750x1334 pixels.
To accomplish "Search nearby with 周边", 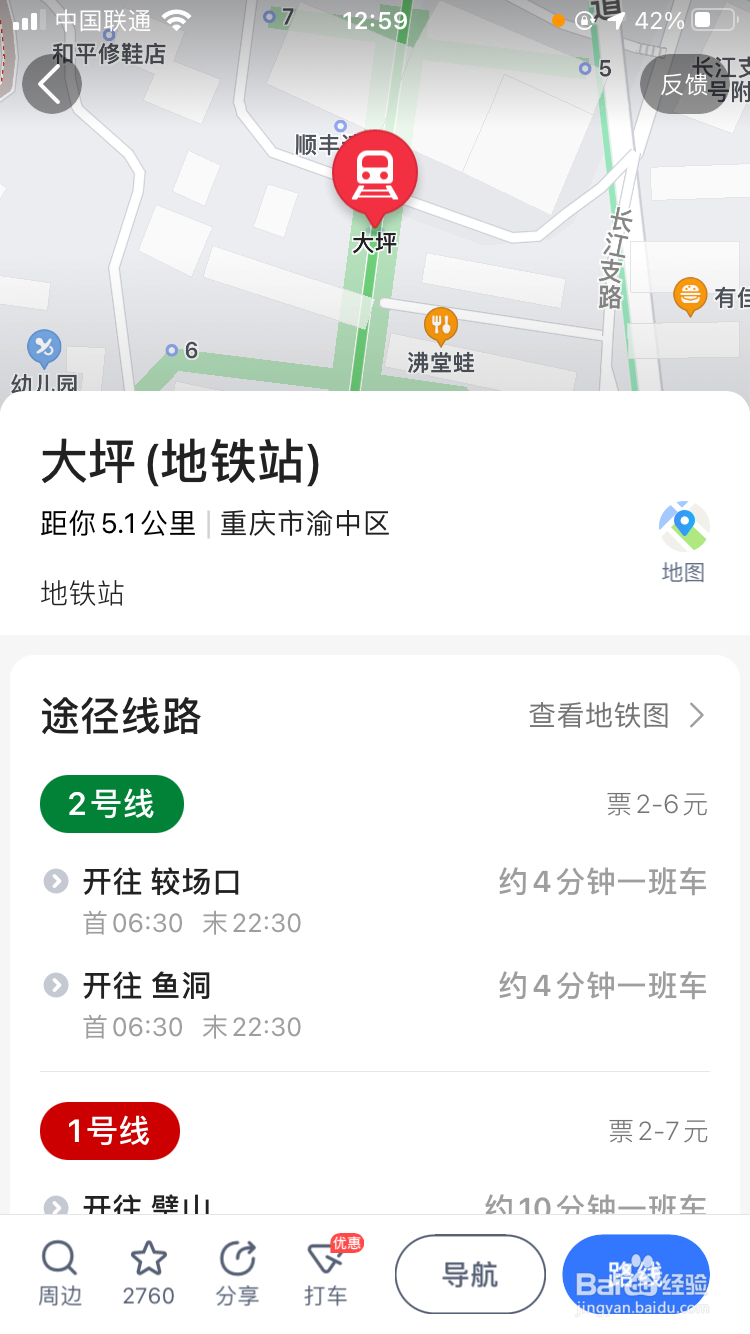I will pos(60,1274).
